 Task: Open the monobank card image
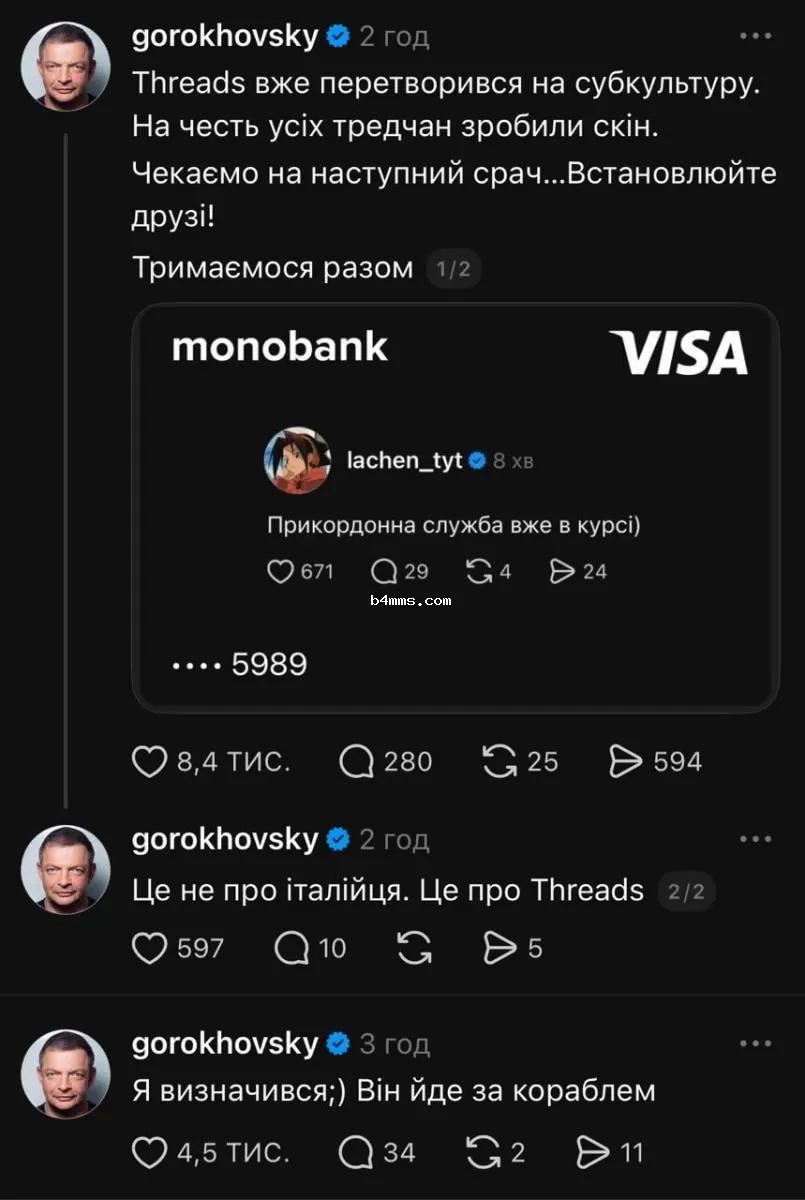click(x=455, y=508)
